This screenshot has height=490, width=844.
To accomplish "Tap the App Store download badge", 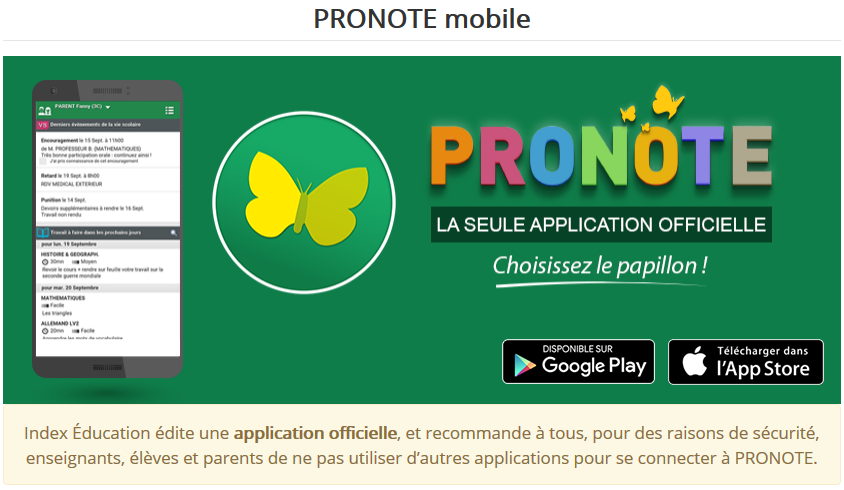I will [x=745, y=362].
